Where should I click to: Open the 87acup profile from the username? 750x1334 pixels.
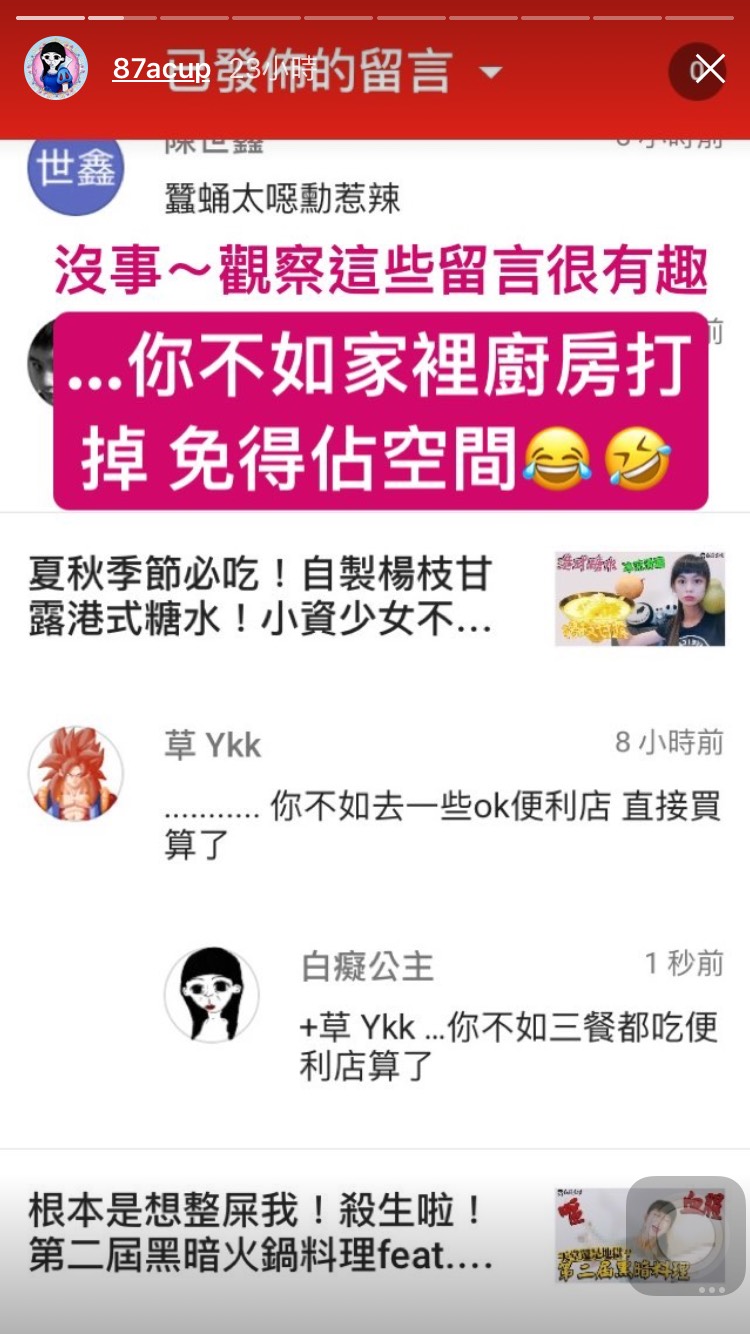[x=161, y=69]
